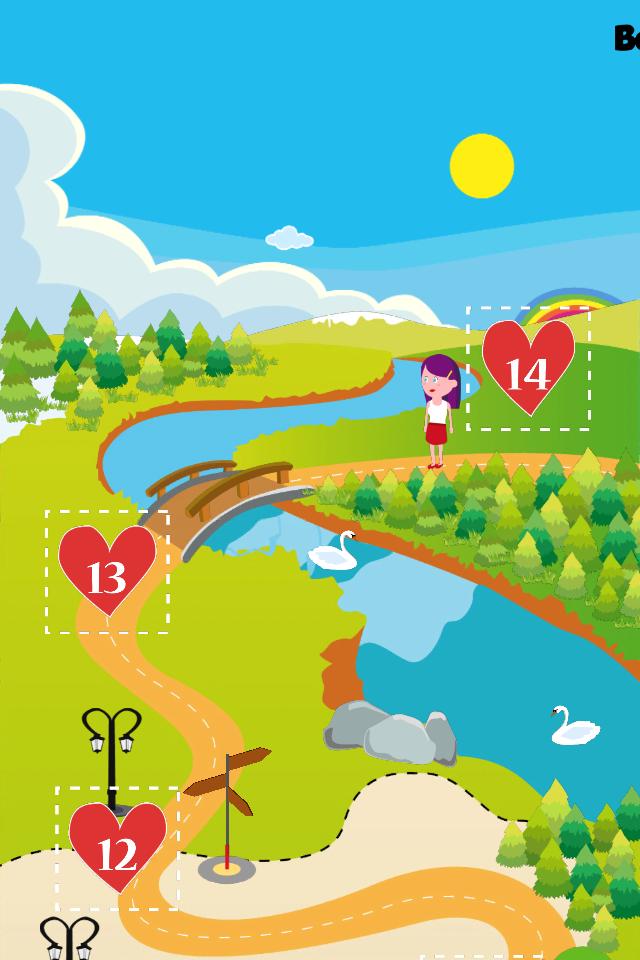This screenshot has height=960, width=640.
Task: Select the level 13 heart
Action: (x=107, y=571)
